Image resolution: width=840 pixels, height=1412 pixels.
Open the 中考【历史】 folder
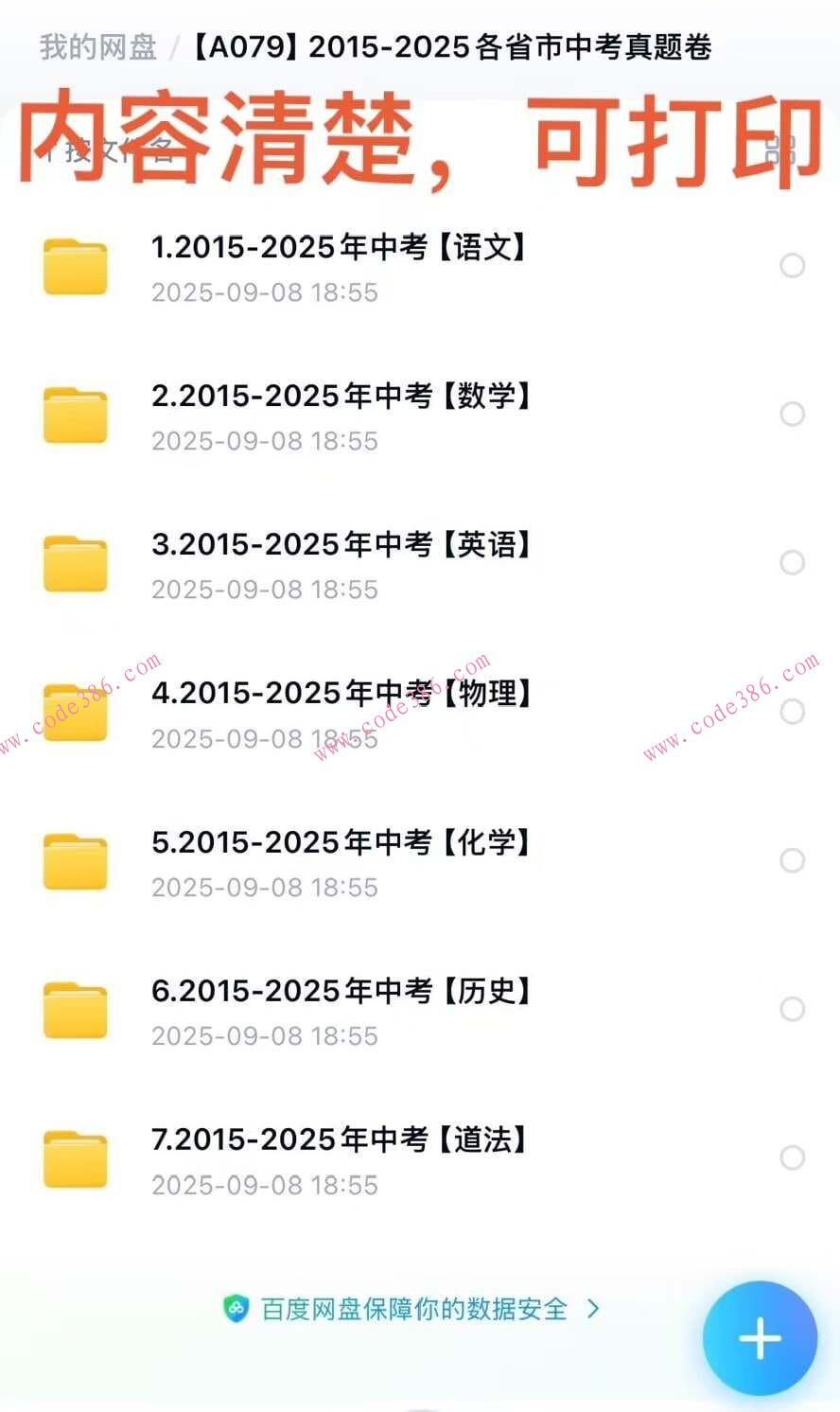(341, 991)
